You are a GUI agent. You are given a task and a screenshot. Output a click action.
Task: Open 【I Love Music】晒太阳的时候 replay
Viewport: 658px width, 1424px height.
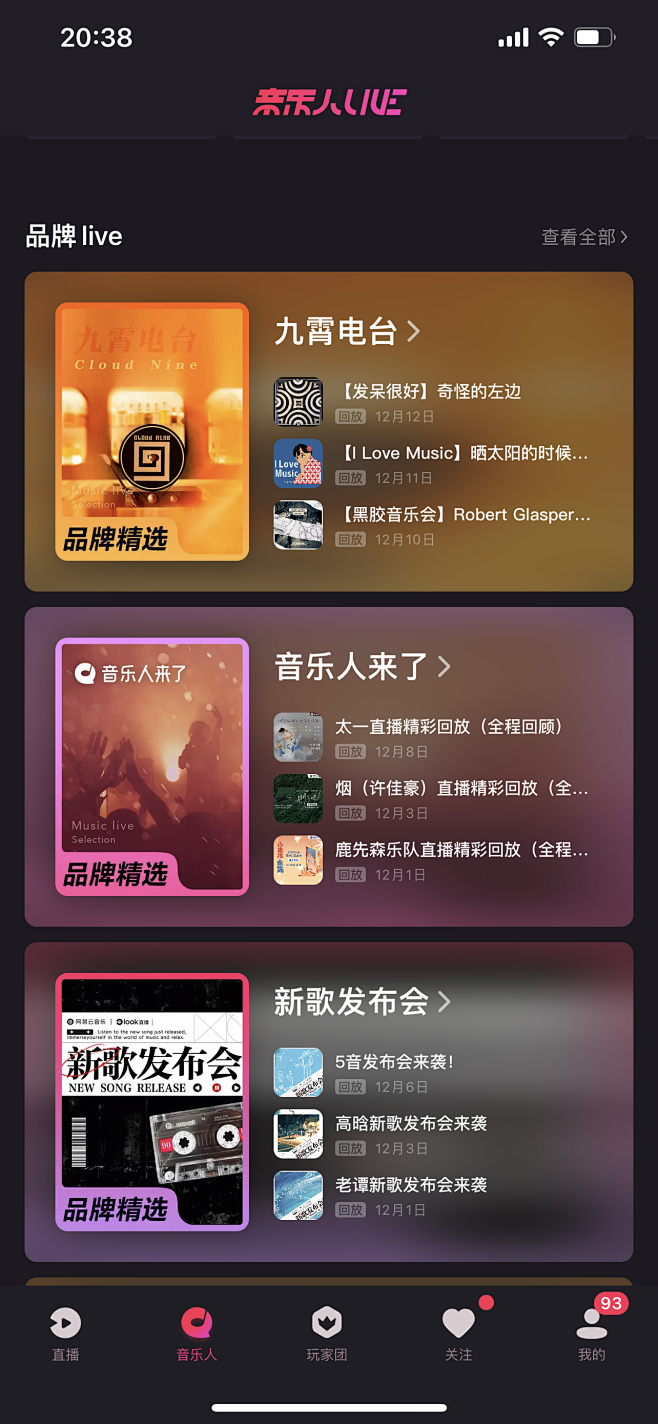(x=460, y=453)
